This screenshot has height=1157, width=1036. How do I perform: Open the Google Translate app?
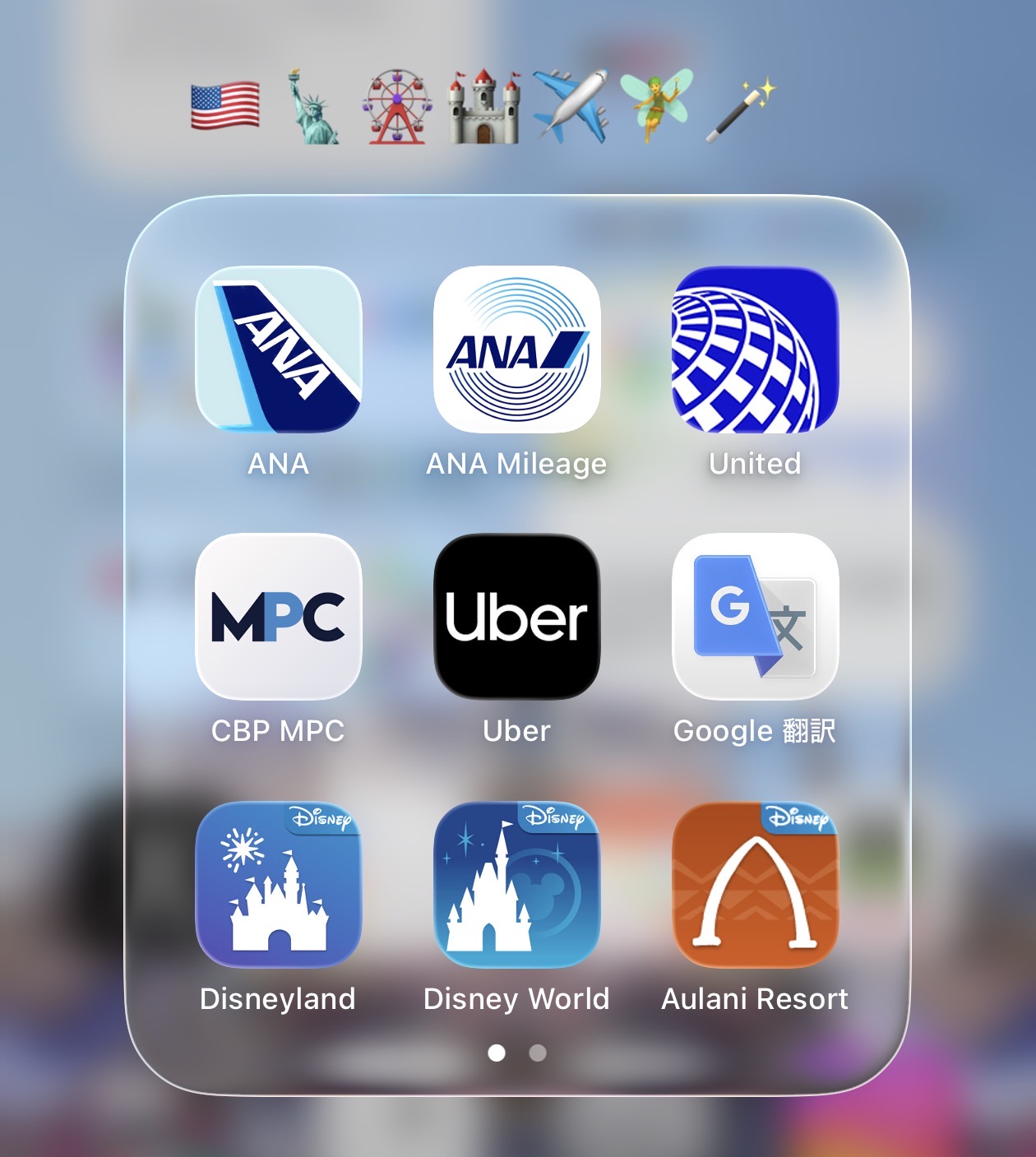click(x=755, y=617)
